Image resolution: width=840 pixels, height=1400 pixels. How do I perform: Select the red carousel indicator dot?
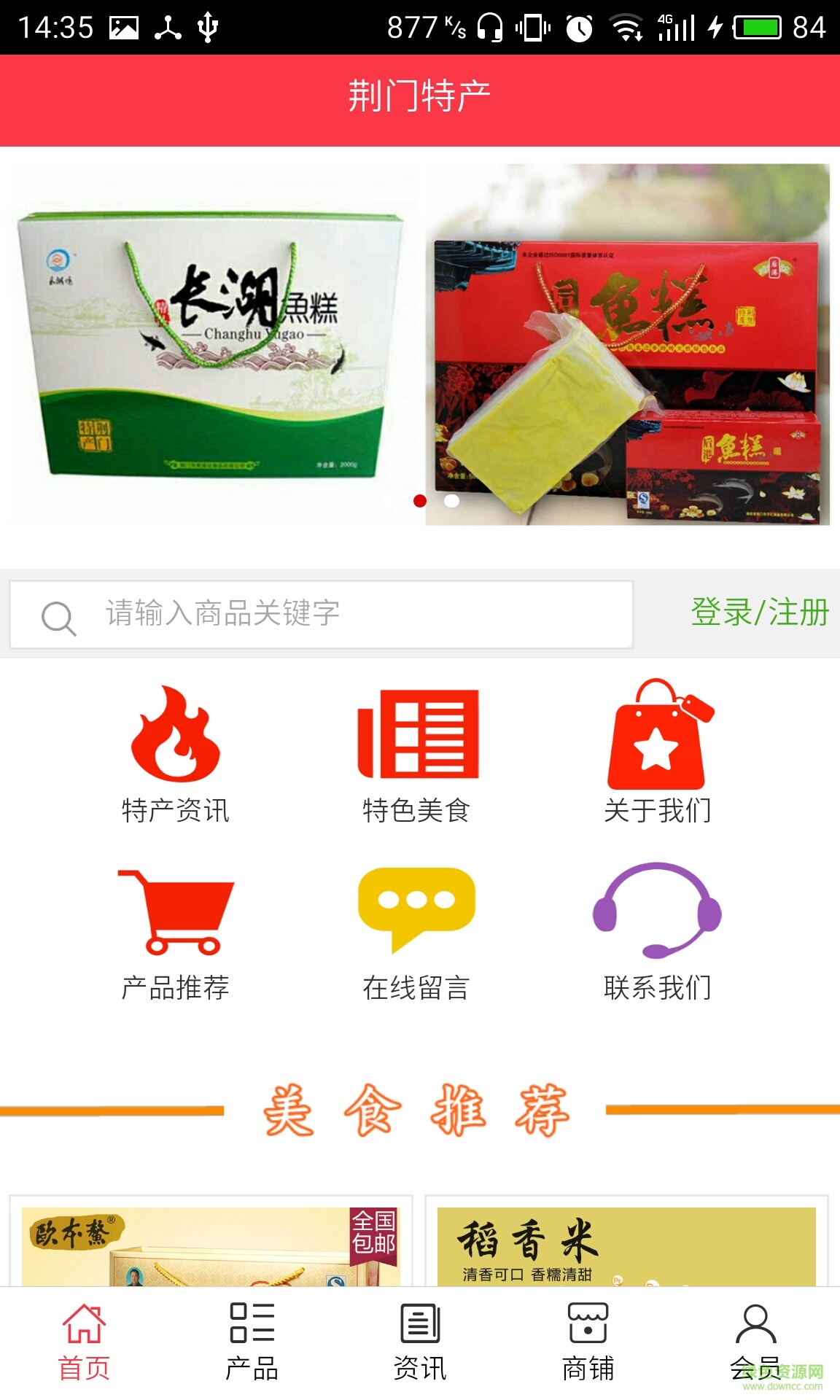point(420,502)
